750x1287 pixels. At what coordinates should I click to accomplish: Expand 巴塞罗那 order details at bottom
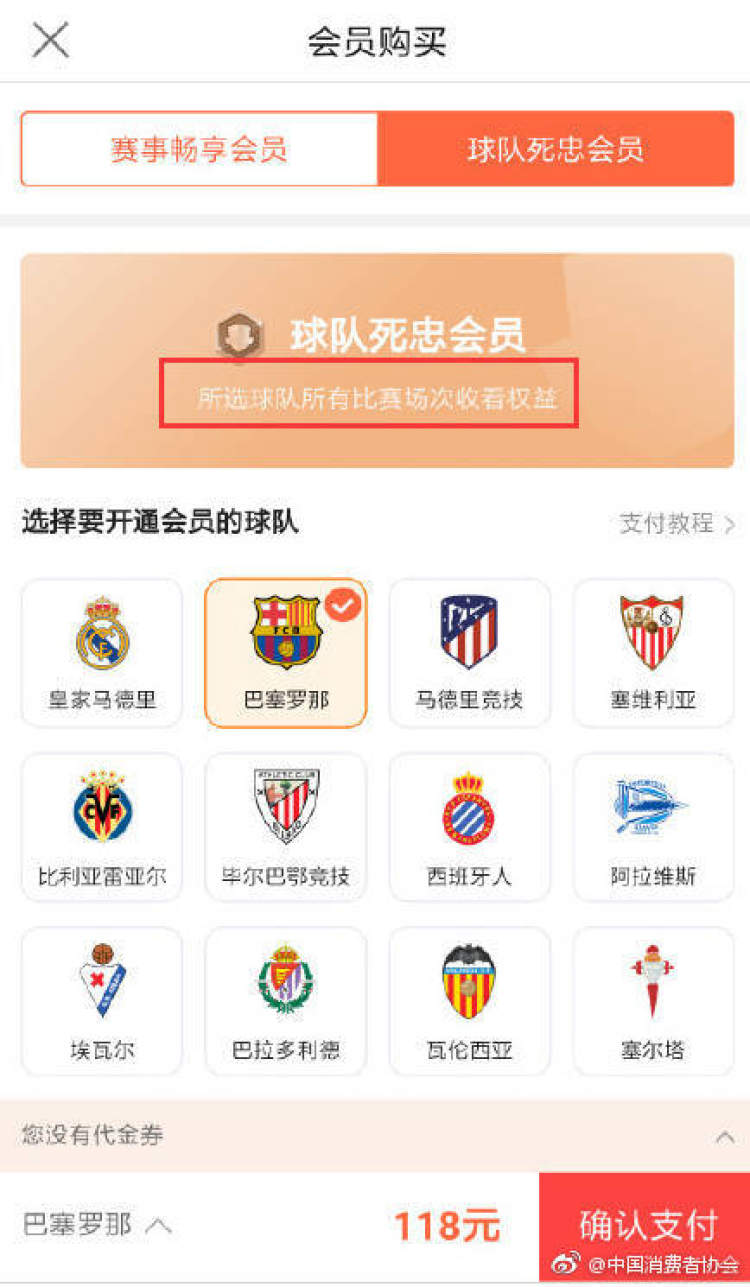(98, 1224)
